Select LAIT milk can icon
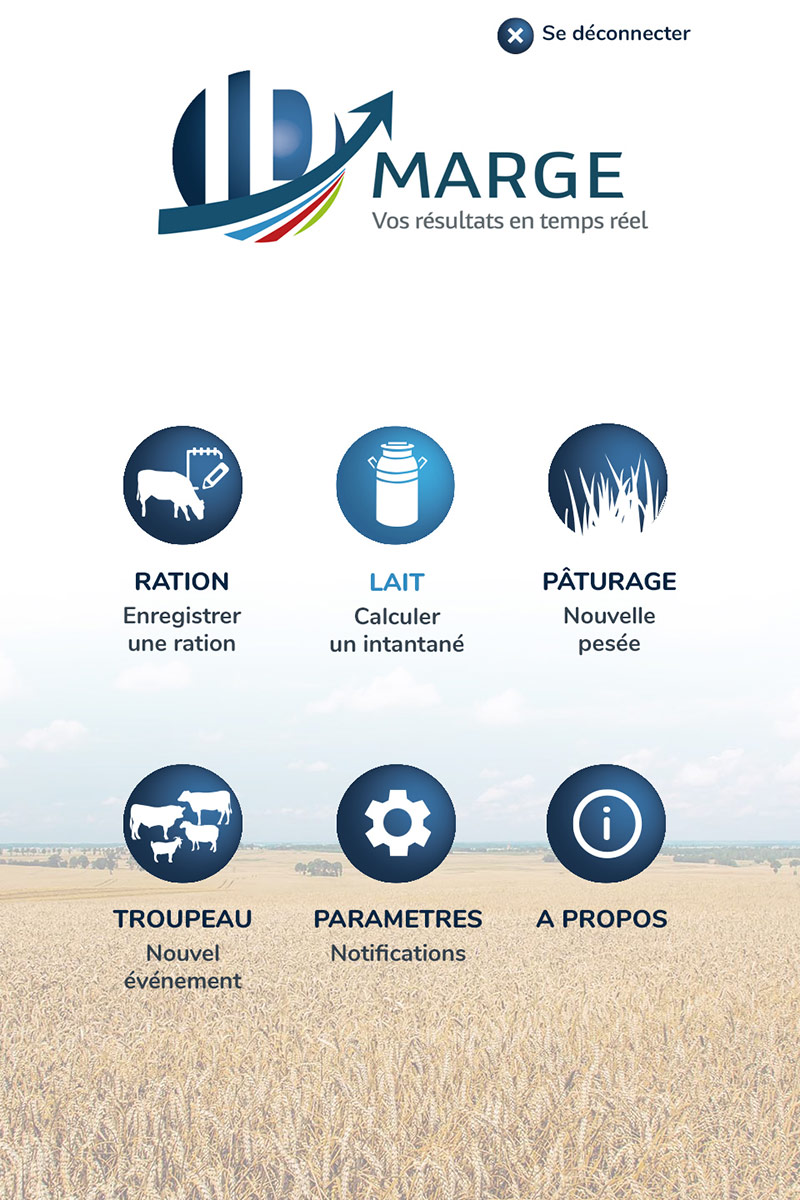 tap(395, 486)
